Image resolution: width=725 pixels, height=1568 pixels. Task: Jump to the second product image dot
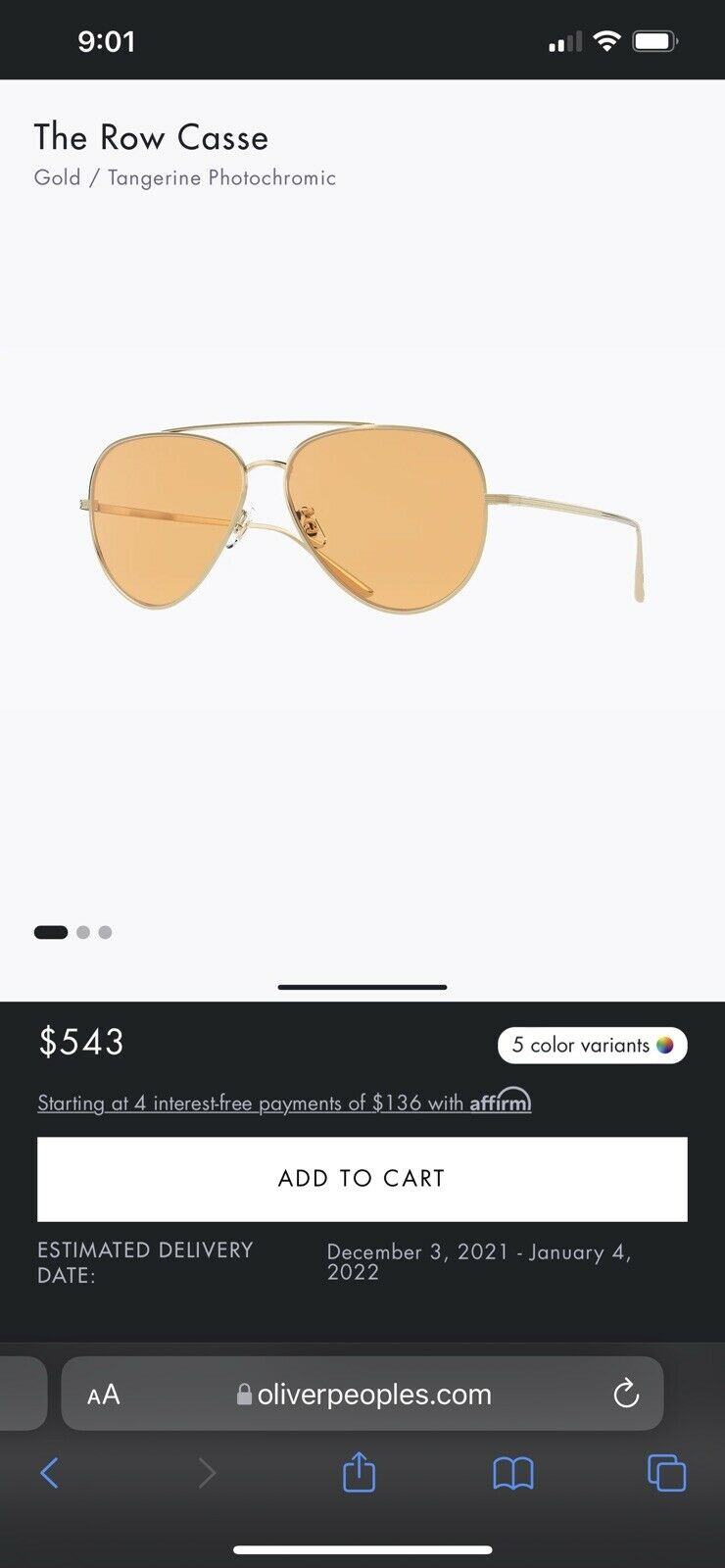point(83,932)
